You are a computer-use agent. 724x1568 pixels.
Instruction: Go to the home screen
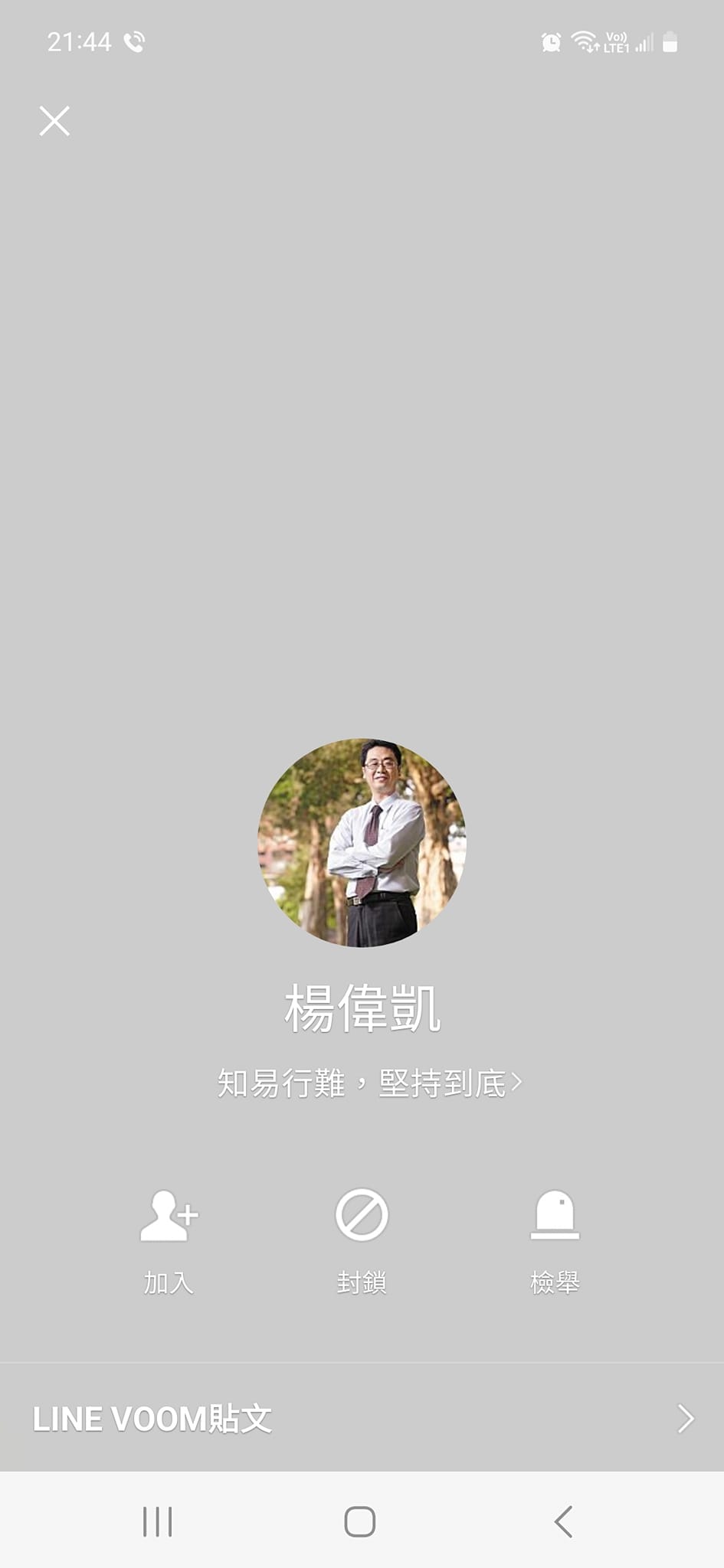(x=360, y=1521)
